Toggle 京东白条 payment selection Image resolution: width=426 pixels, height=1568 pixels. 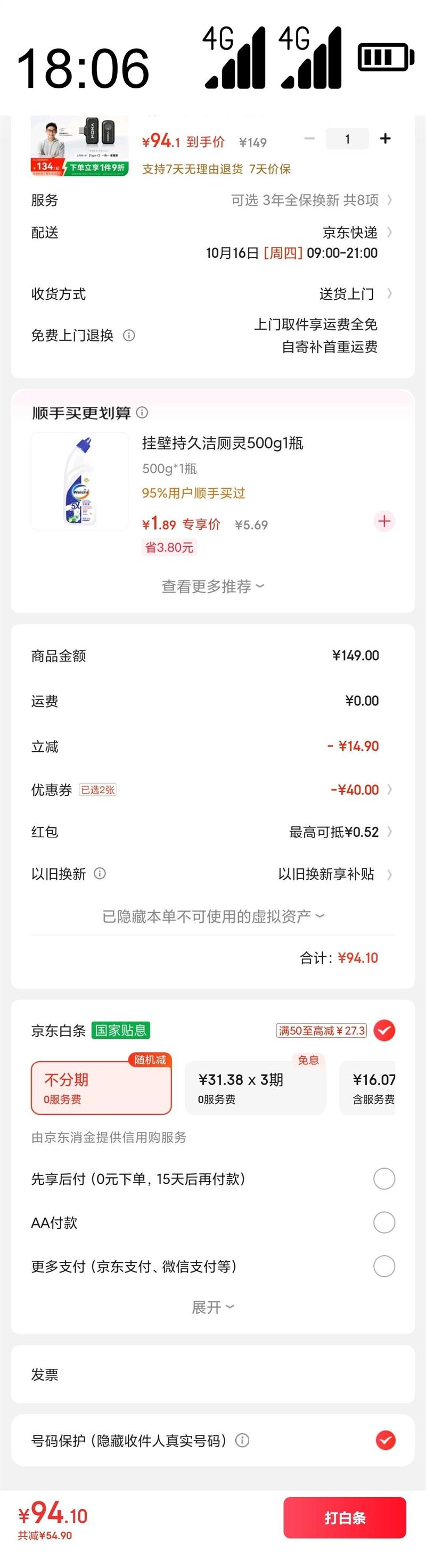point(384,1031)
